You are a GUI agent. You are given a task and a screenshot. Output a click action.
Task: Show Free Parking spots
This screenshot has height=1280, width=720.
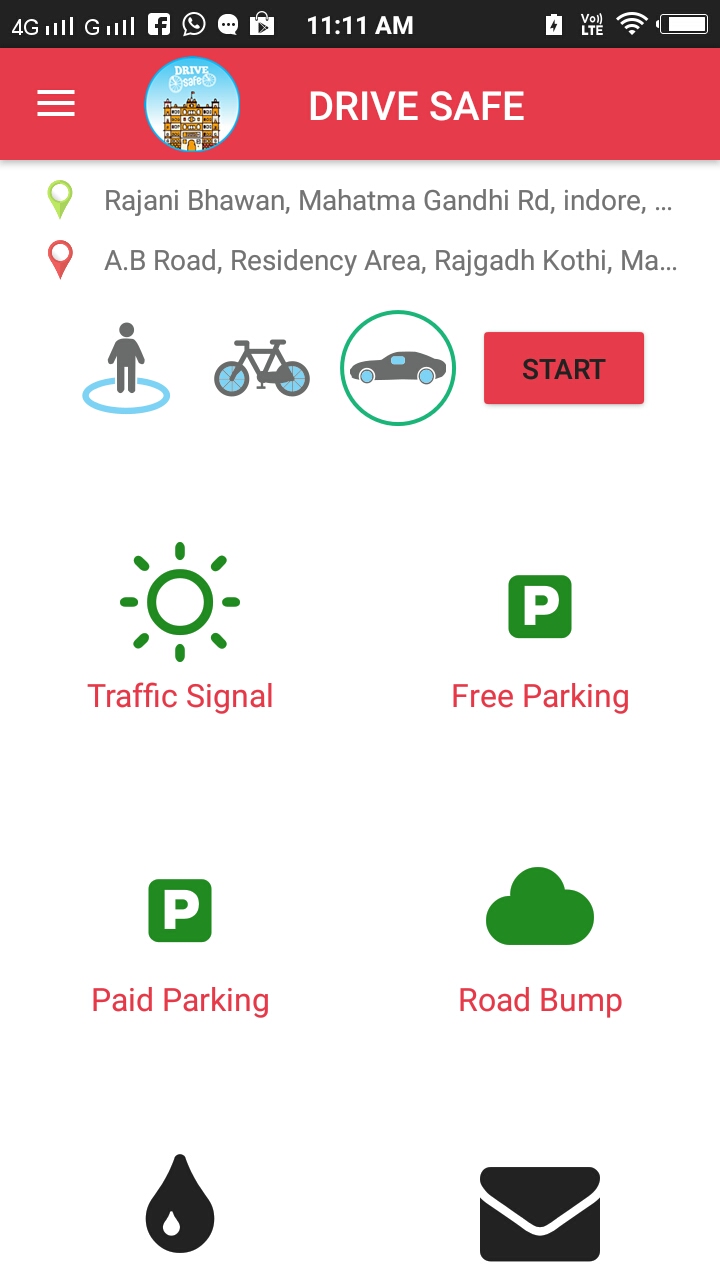(x=540, y=640)
